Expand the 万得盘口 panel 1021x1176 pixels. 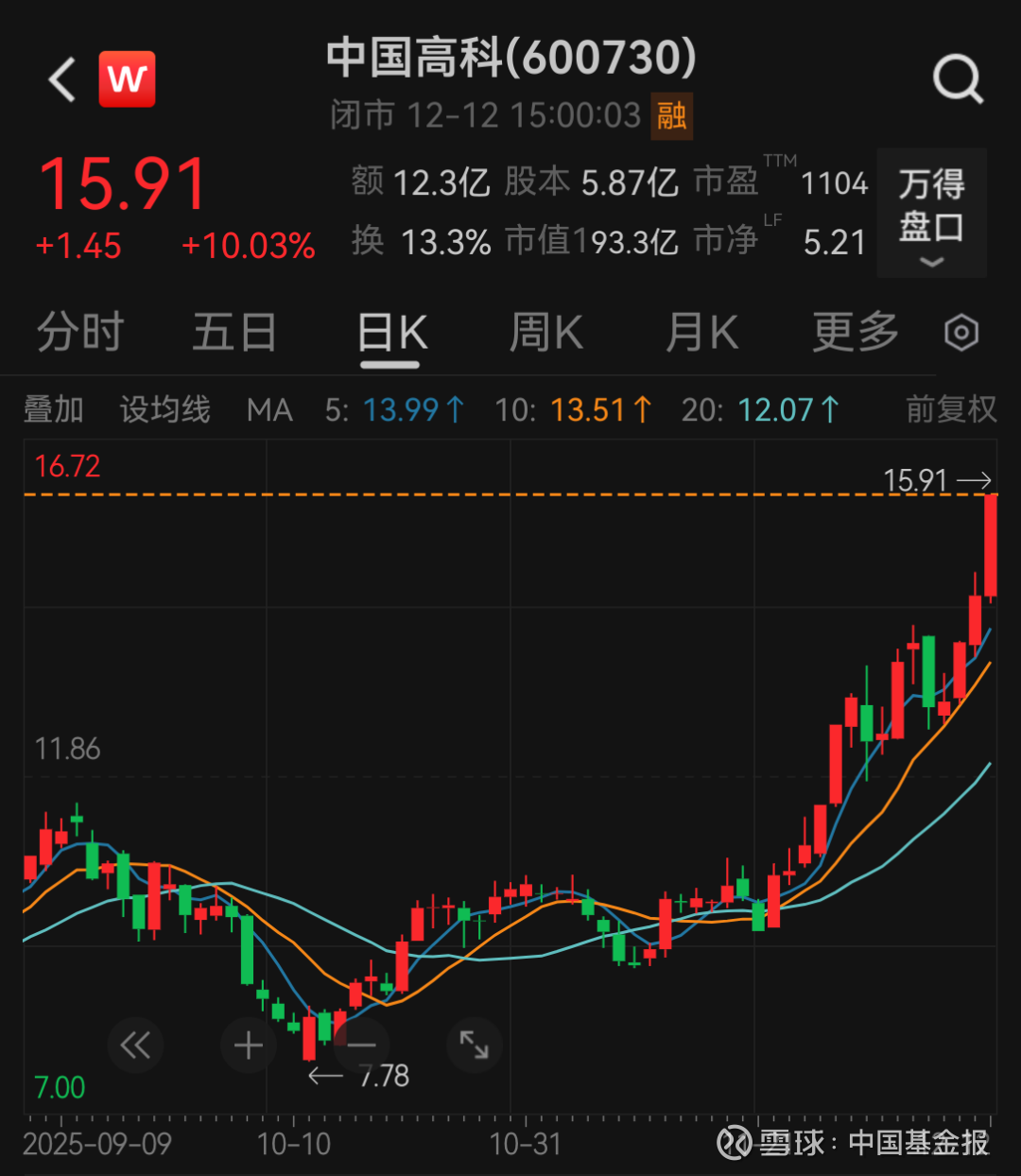tap(931, 213)
